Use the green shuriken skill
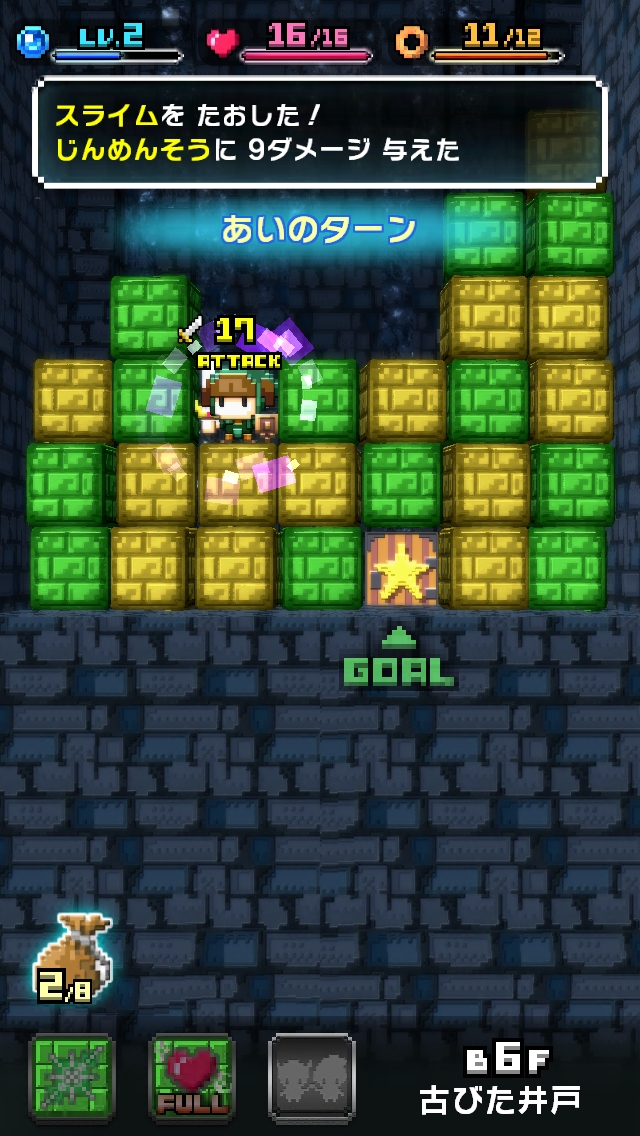The height and width of the screenshot is (1136, 640). point(72,1078)
